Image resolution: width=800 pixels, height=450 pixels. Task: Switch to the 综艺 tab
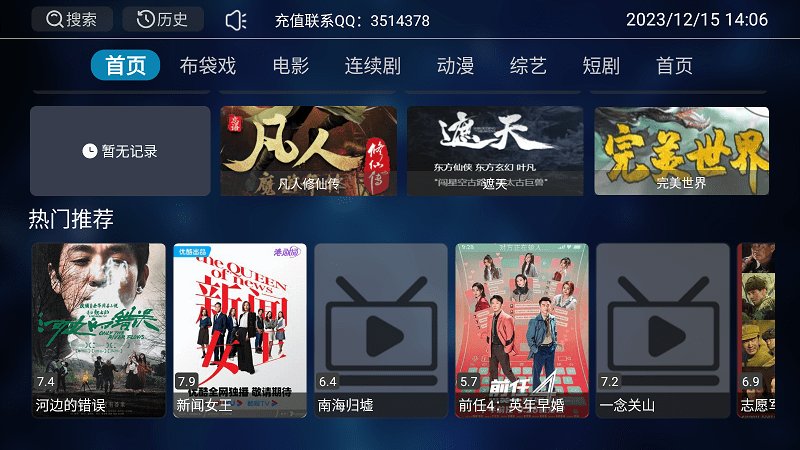[529, 66]
